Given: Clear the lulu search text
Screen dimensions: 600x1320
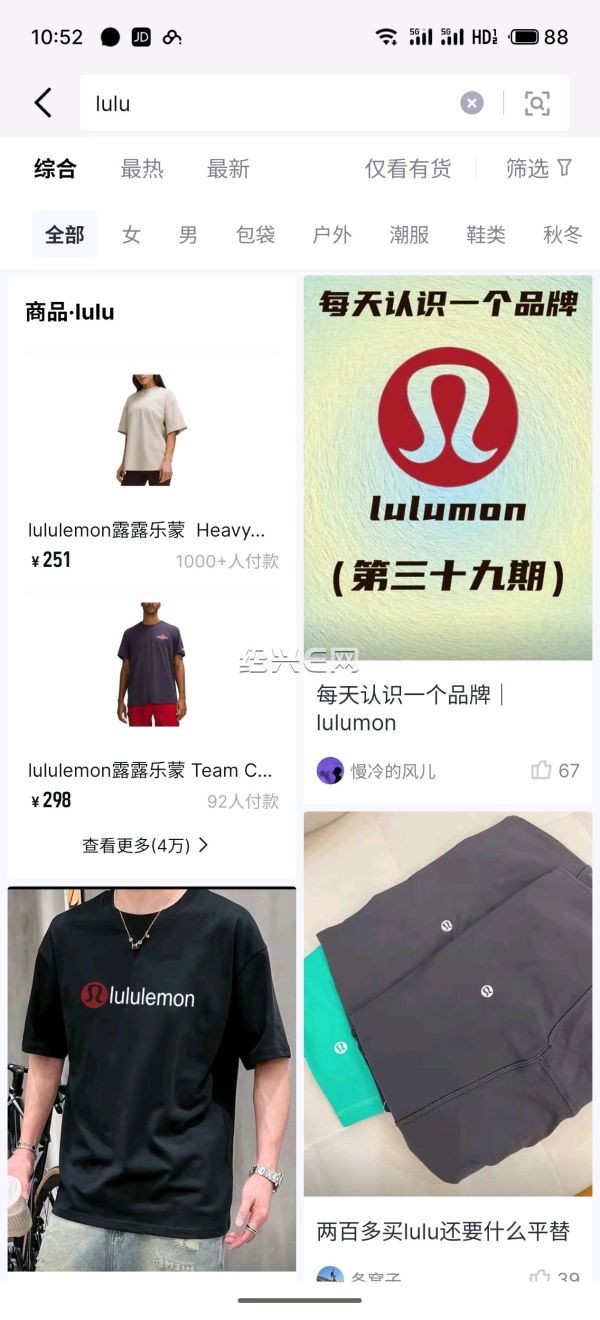Looking at the screenshot, I should (x=472, y=103).
